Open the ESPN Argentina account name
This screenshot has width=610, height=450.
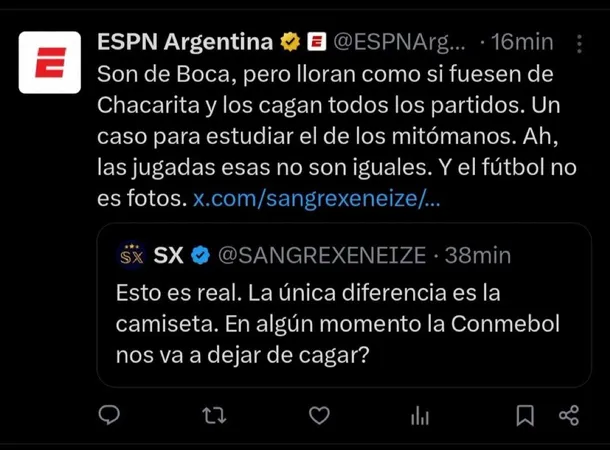pos(185,42)
